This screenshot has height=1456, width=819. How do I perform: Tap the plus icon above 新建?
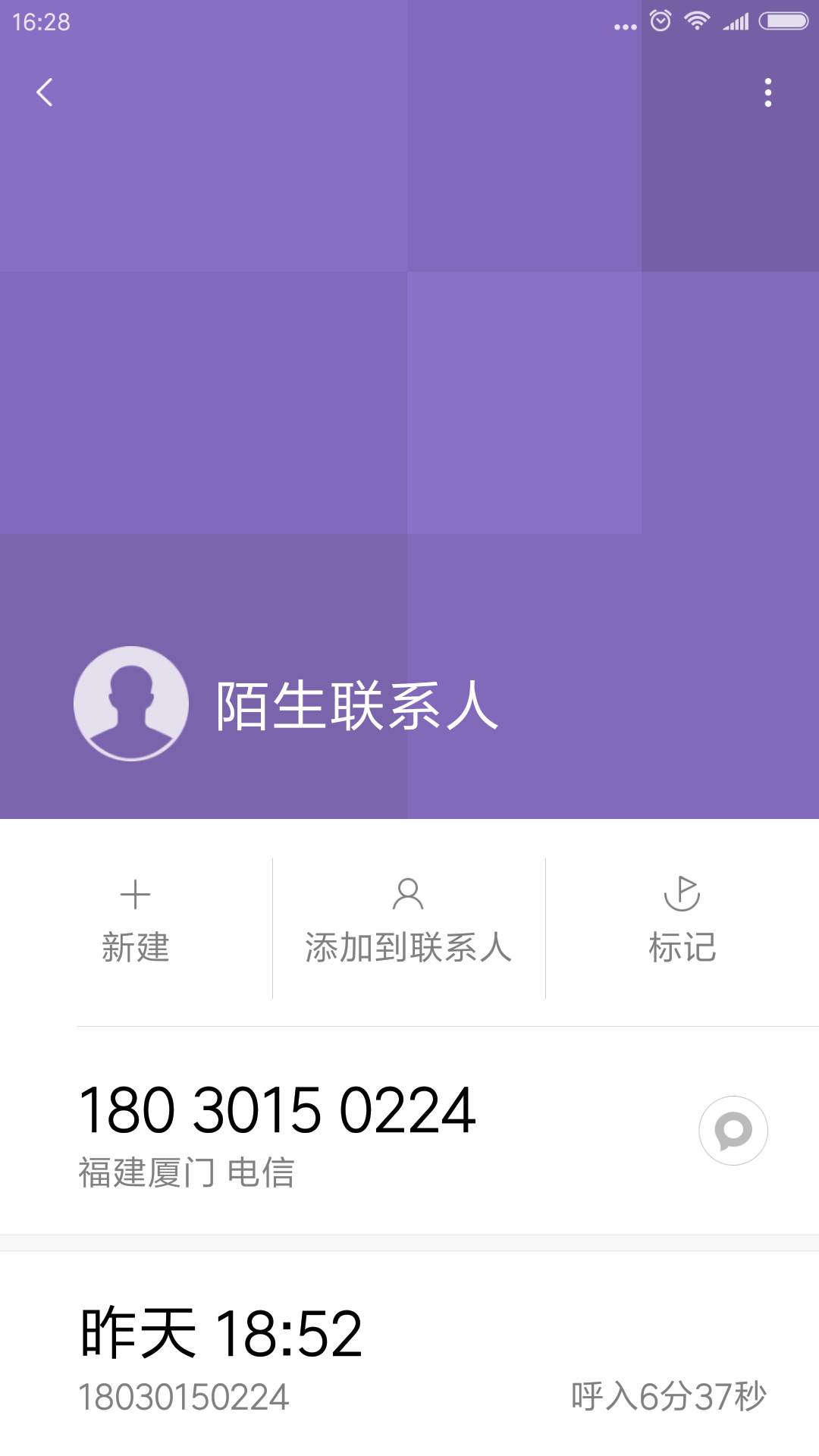pos(136,895)
